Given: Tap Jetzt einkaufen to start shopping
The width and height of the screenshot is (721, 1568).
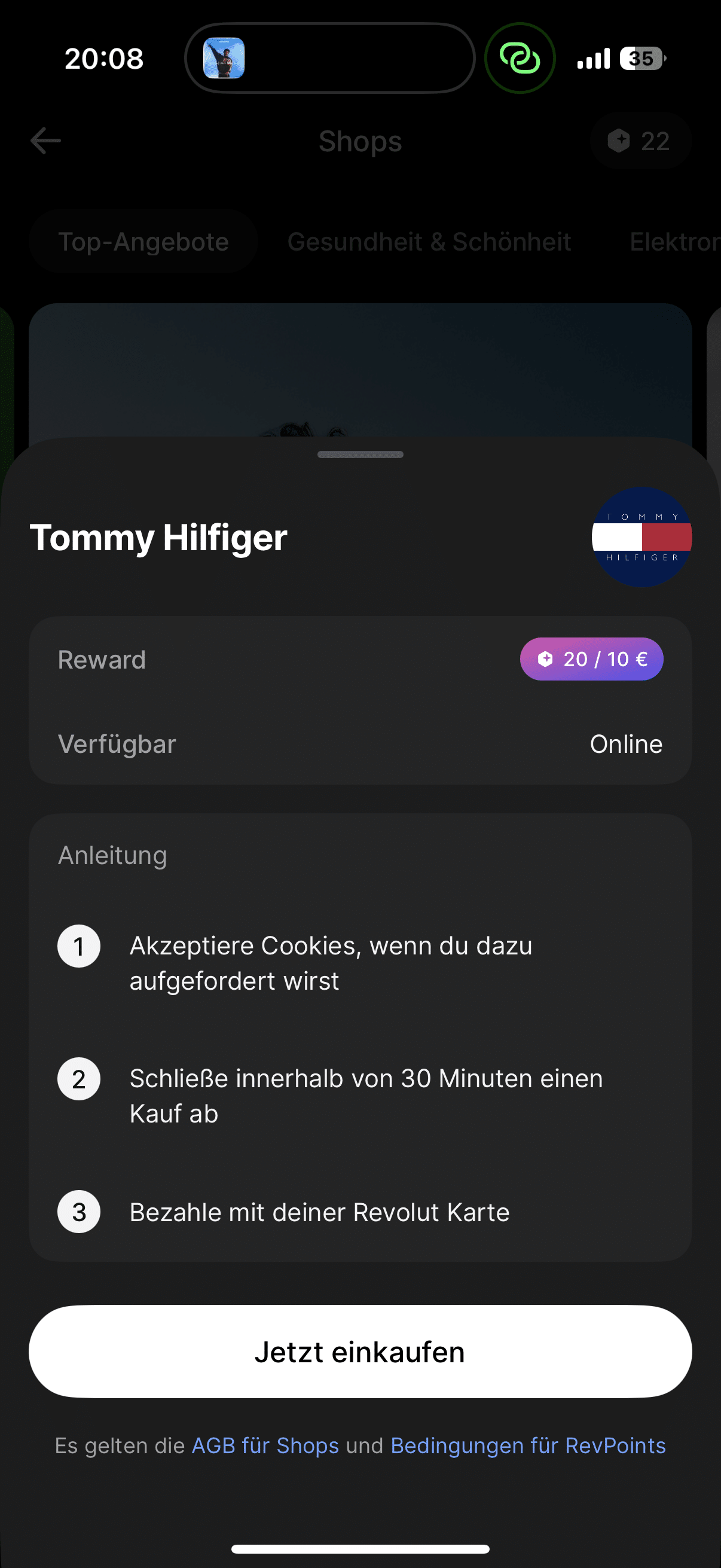Looking at the screenshot, I should point(360,1352).
